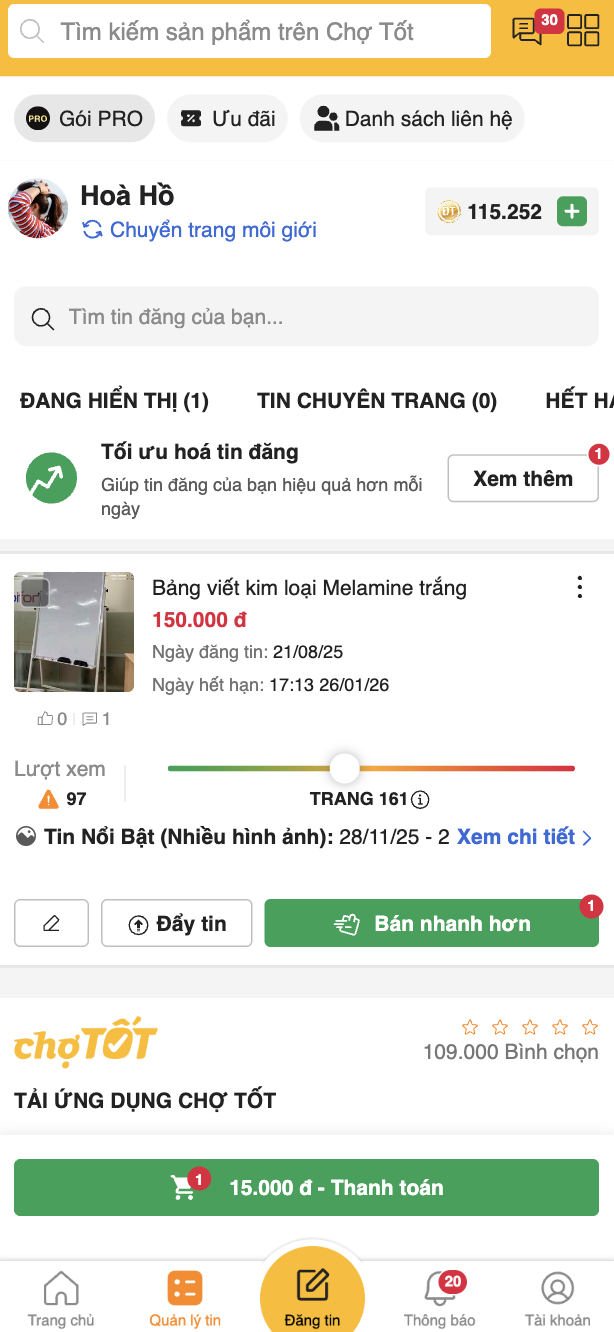614x1332 pixels.
Task: Search your listings in Tìm tin đăng của bạn
Action: 306,318
